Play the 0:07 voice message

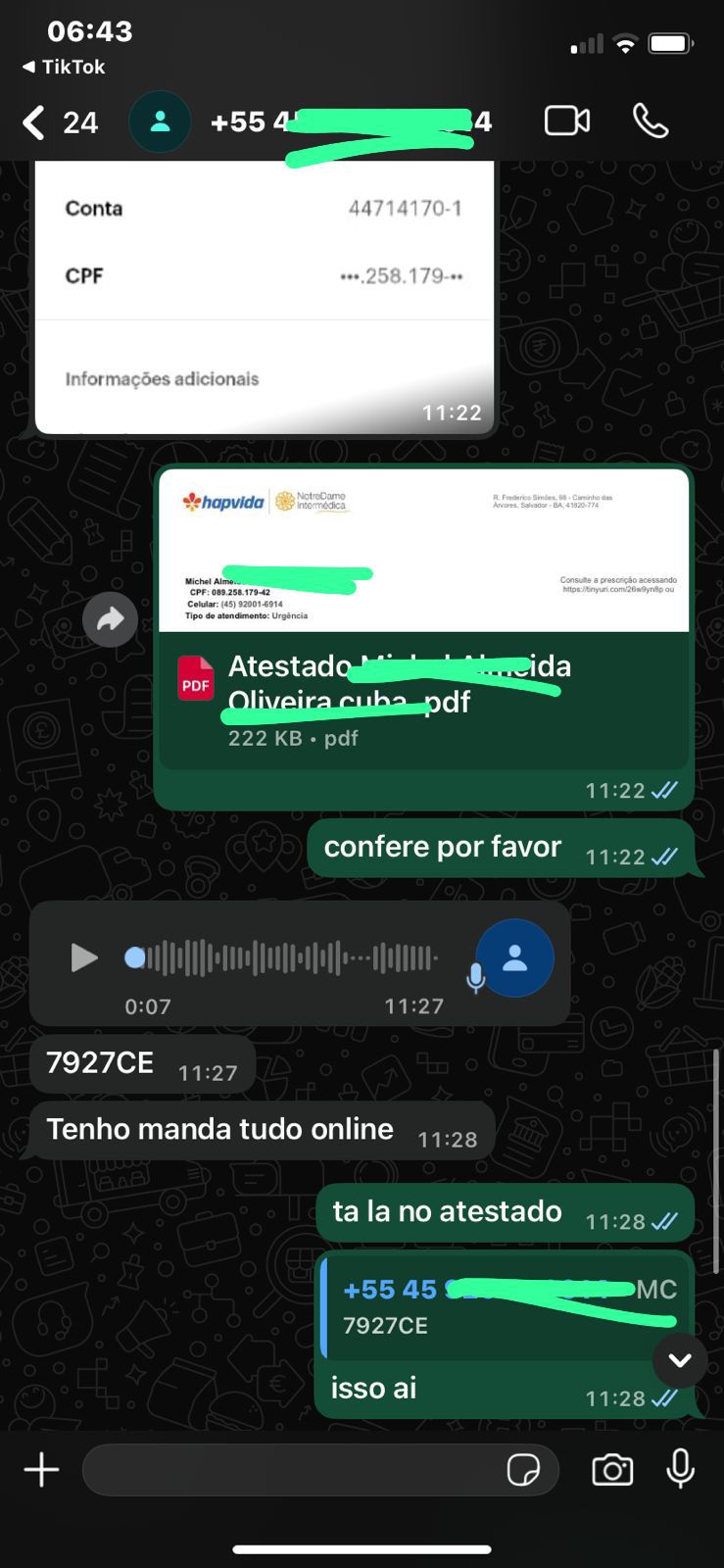click(84, 957)
